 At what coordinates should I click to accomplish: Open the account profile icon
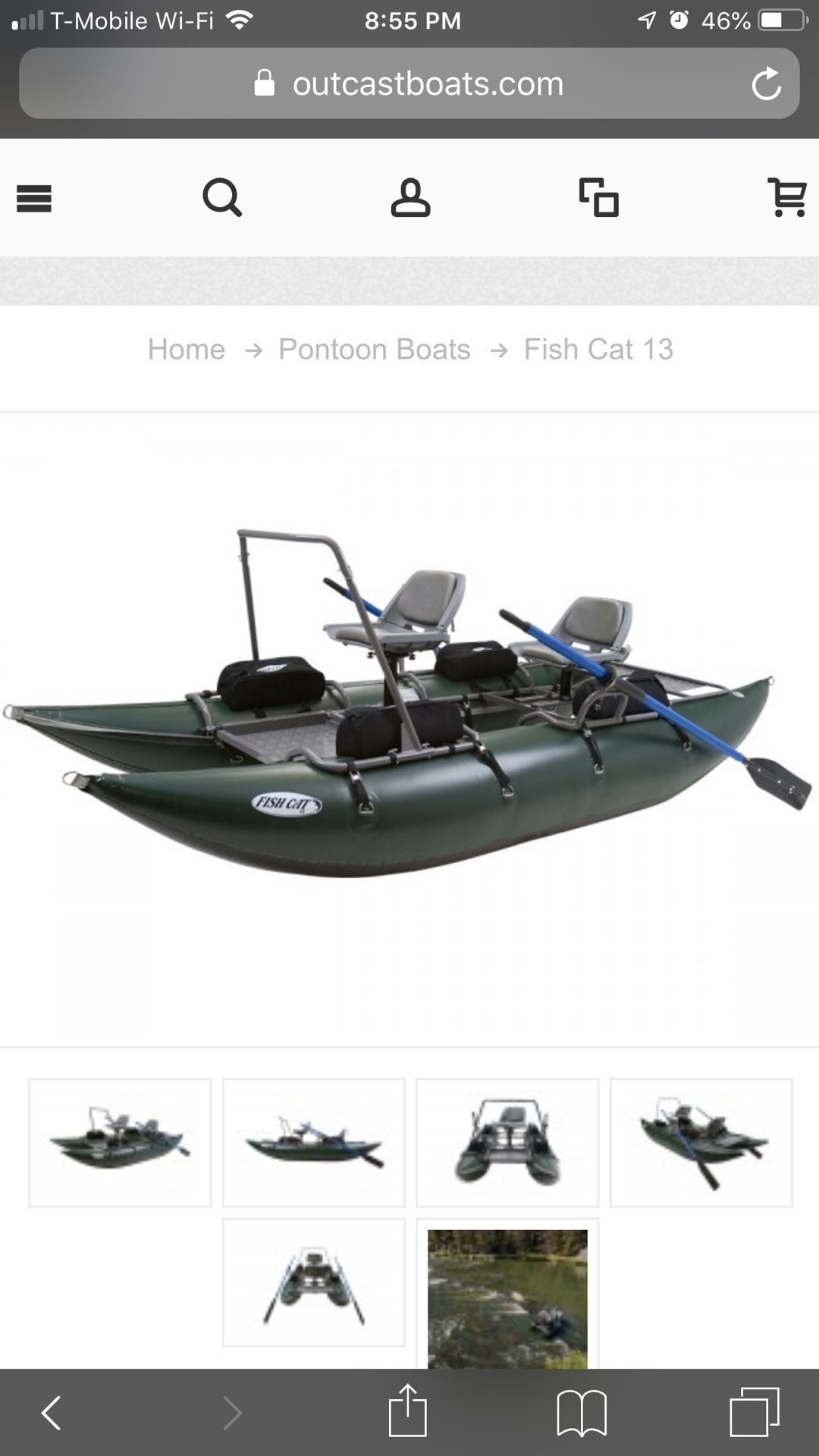[410, 199]
